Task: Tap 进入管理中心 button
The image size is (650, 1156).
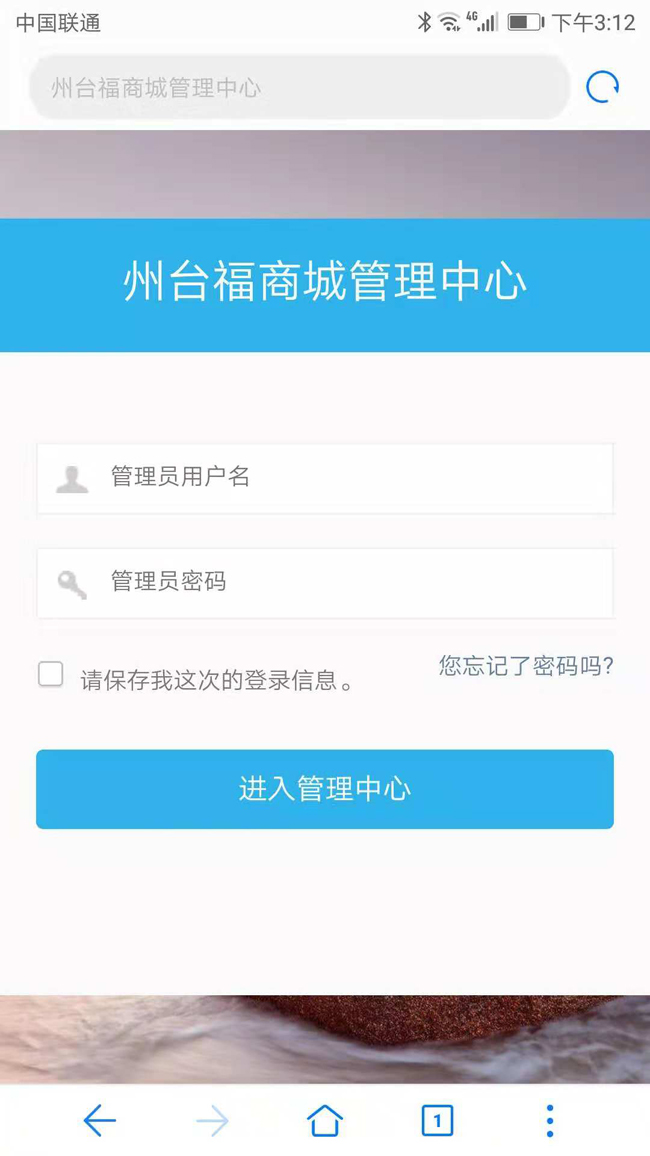Action: click(x=325, y=789)
